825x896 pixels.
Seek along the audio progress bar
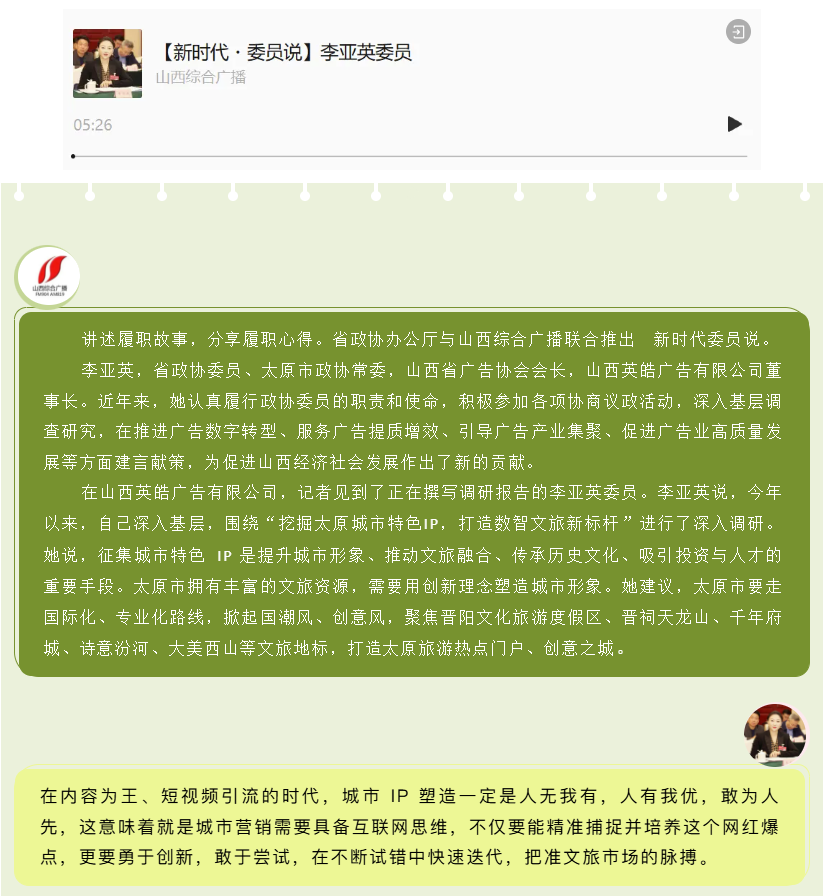[409, 156]
